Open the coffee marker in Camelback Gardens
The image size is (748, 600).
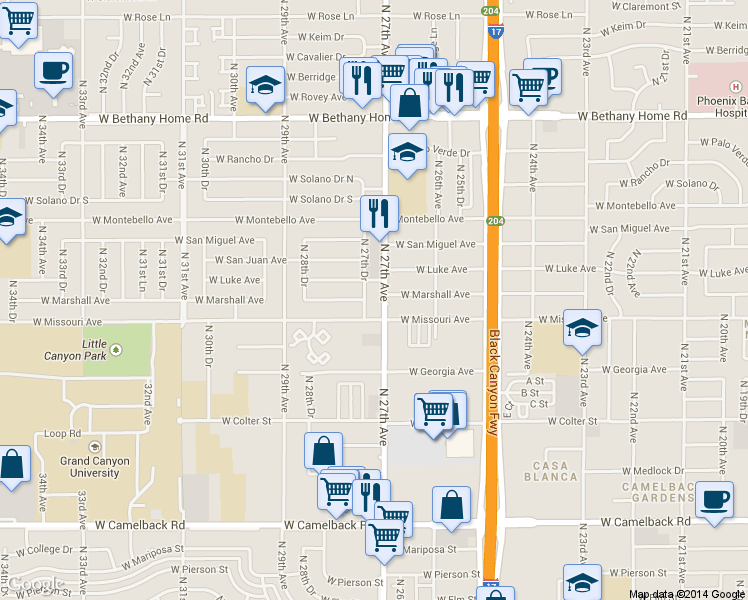point(713,500)
